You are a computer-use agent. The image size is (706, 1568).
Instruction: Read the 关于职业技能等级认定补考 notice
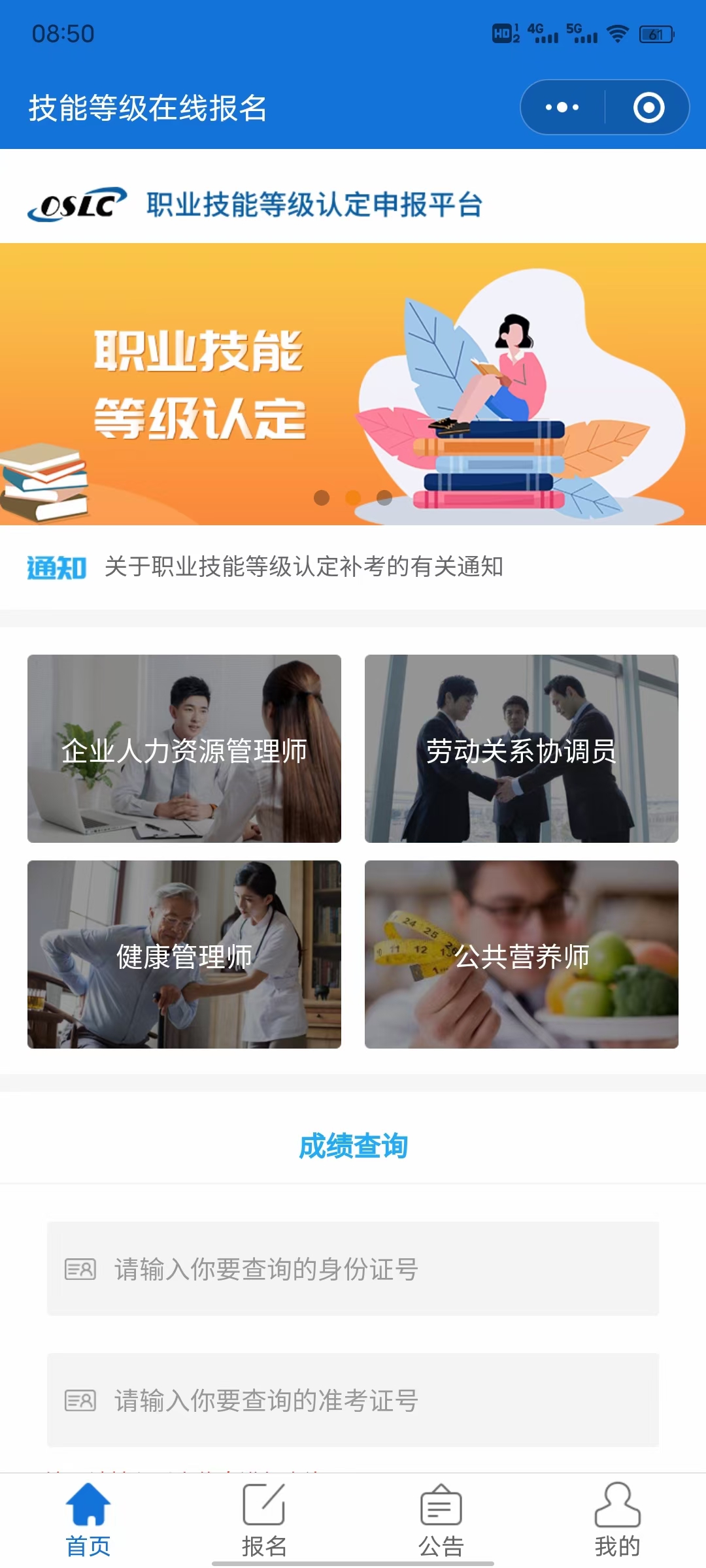click(x=304, y=566)
